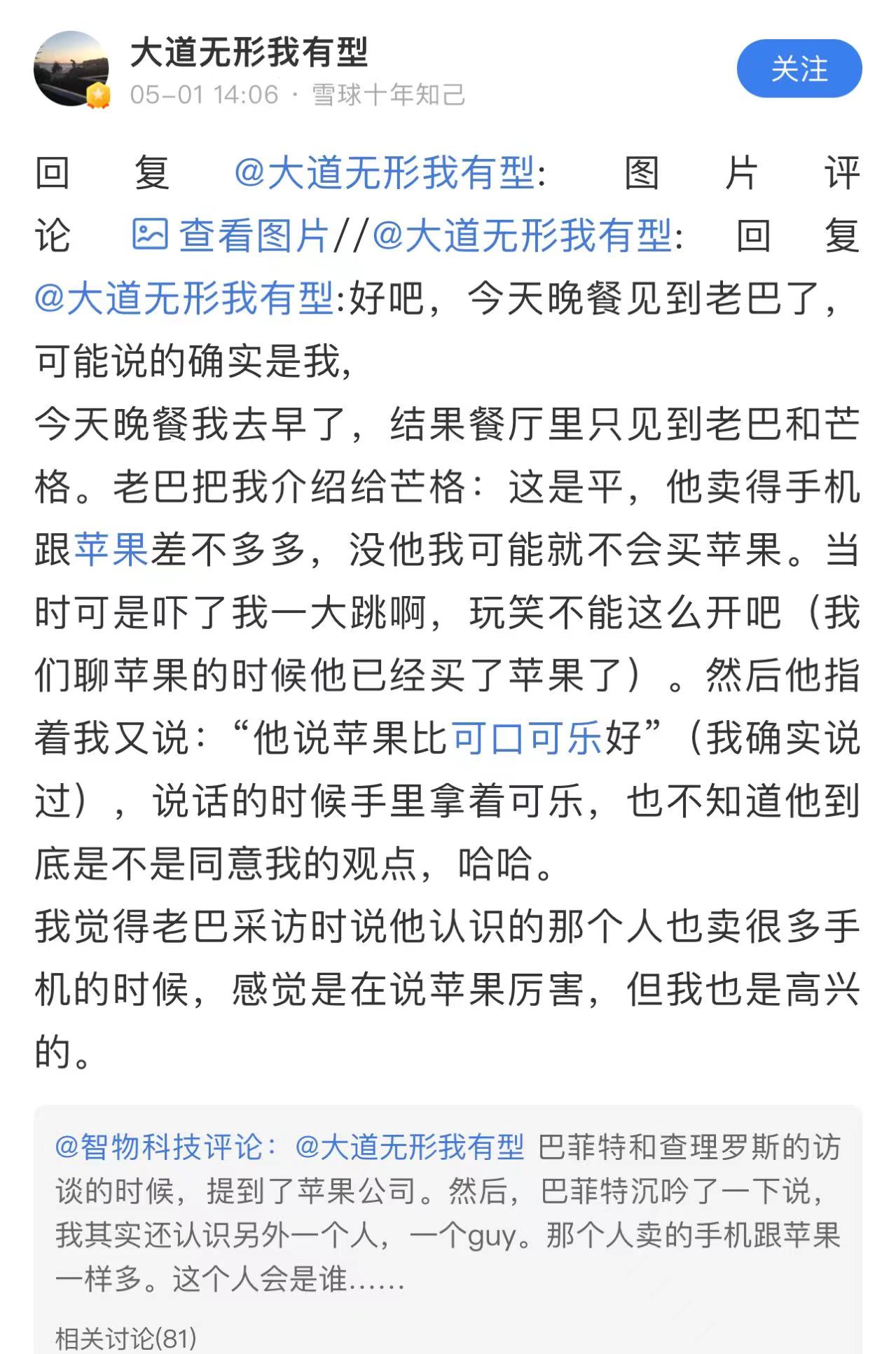
Task: View 相关讨论(81) related discussions
Action: coord(126,1339)
